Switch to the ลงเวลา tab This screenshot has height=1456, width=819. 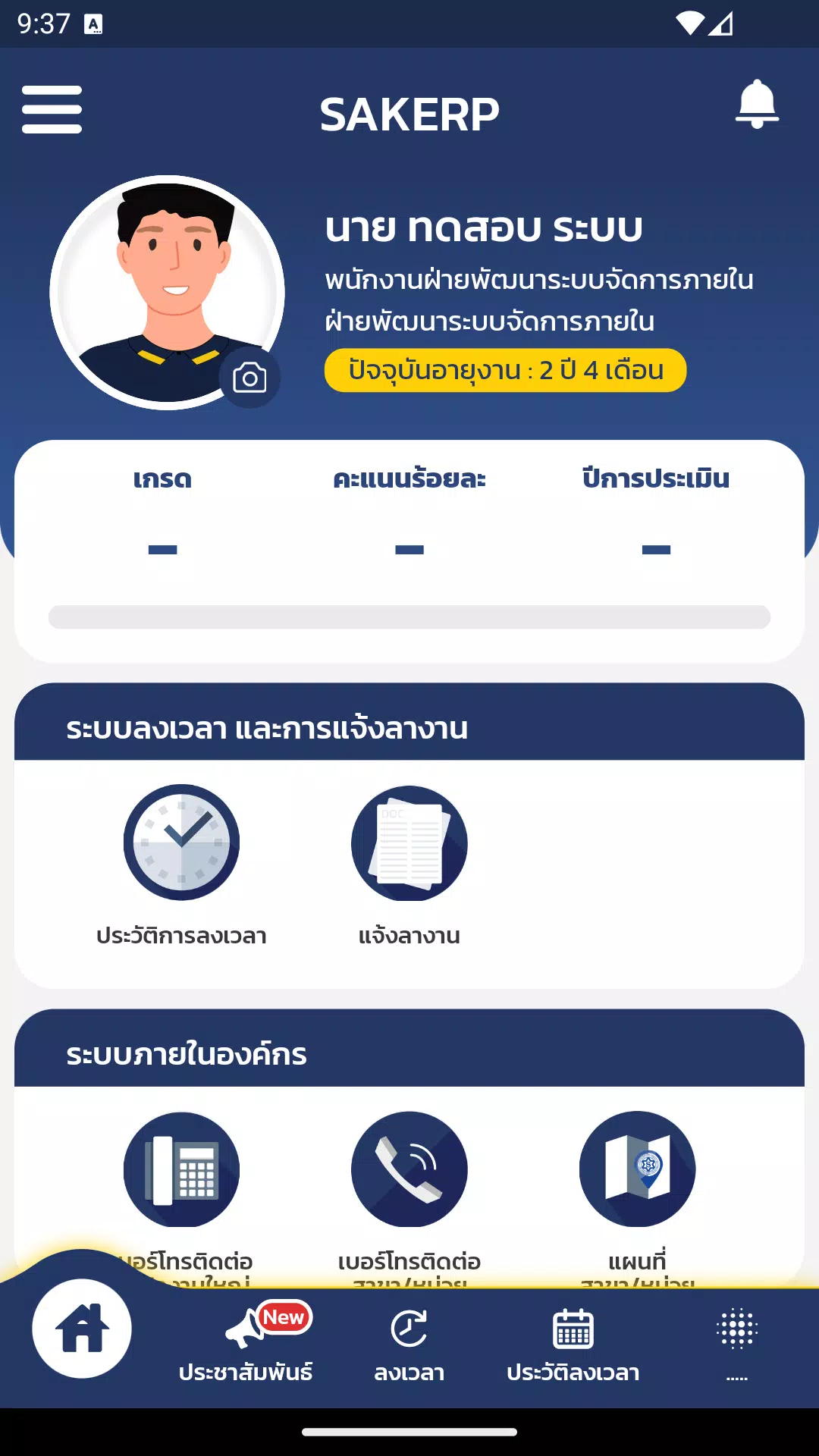[409, 1344]
